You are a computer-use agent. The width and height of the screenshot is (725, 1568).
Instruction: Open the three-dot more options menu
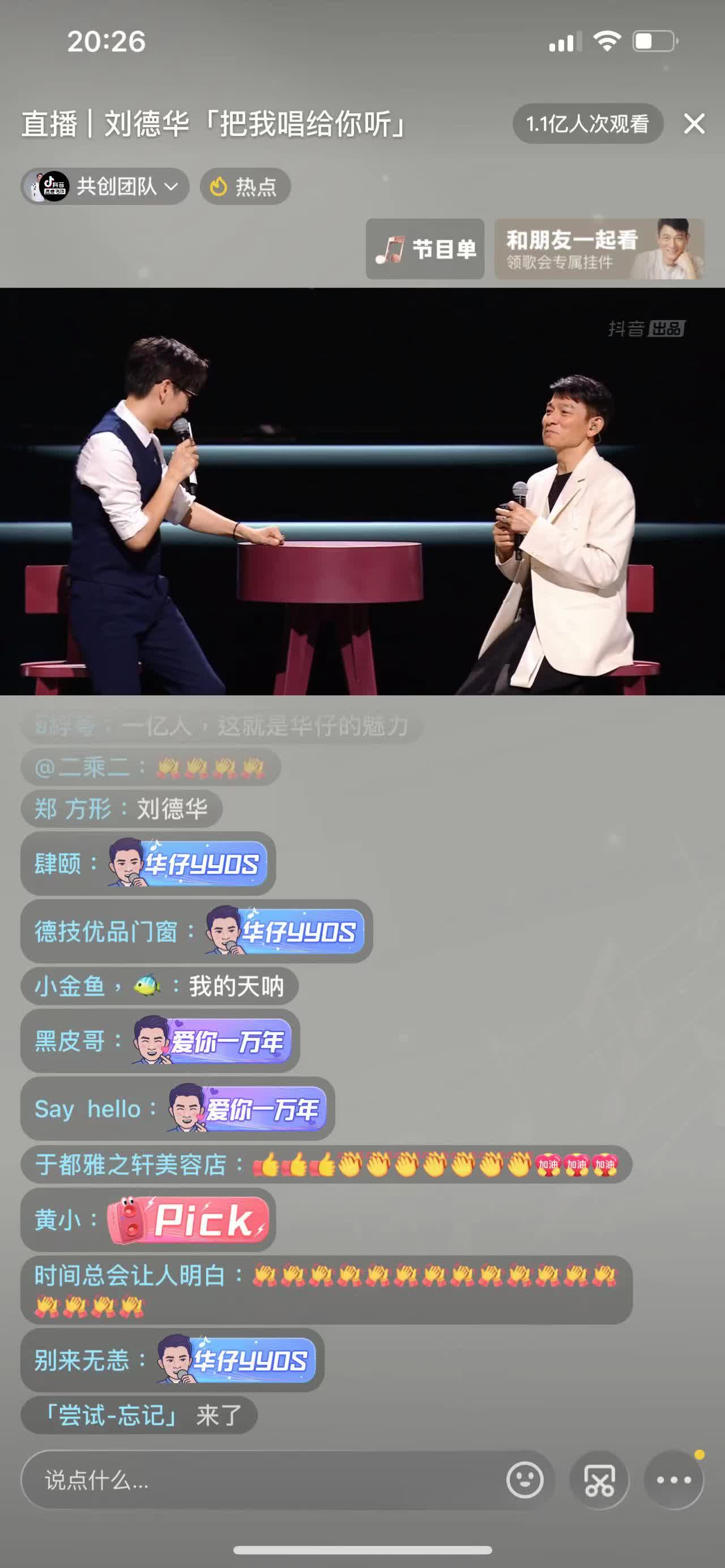(673, 1480)
